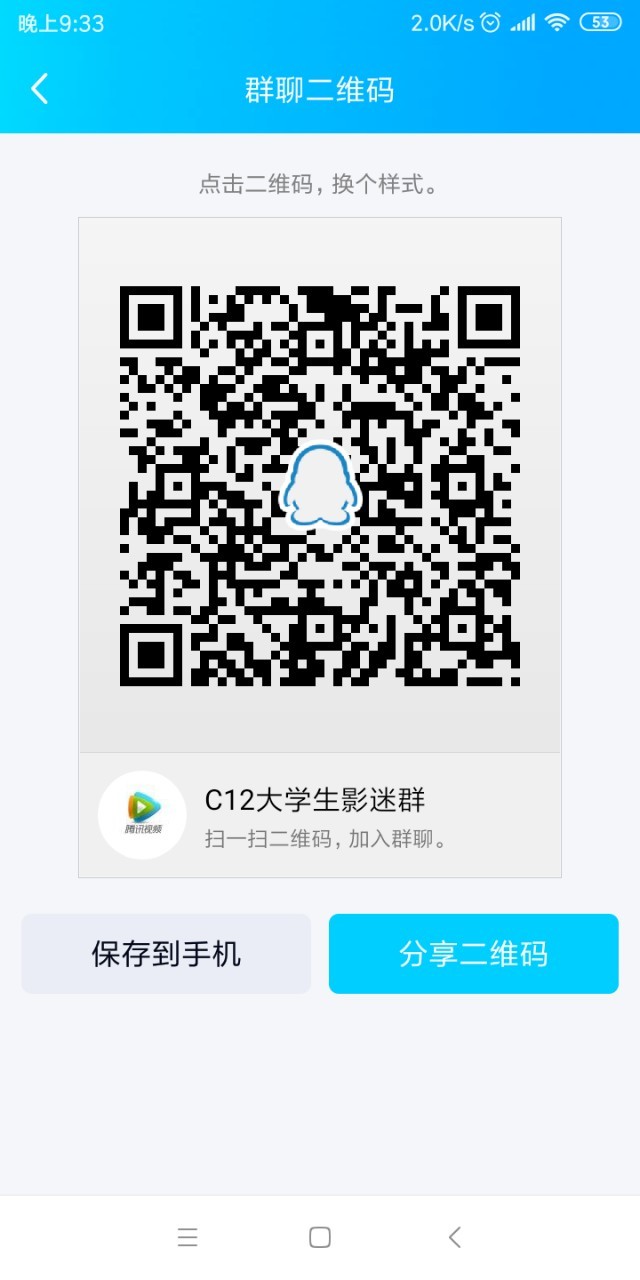The image size is (640, 1280).
Task: Share the QR code via 分享二维码
Action: point(474,953)
